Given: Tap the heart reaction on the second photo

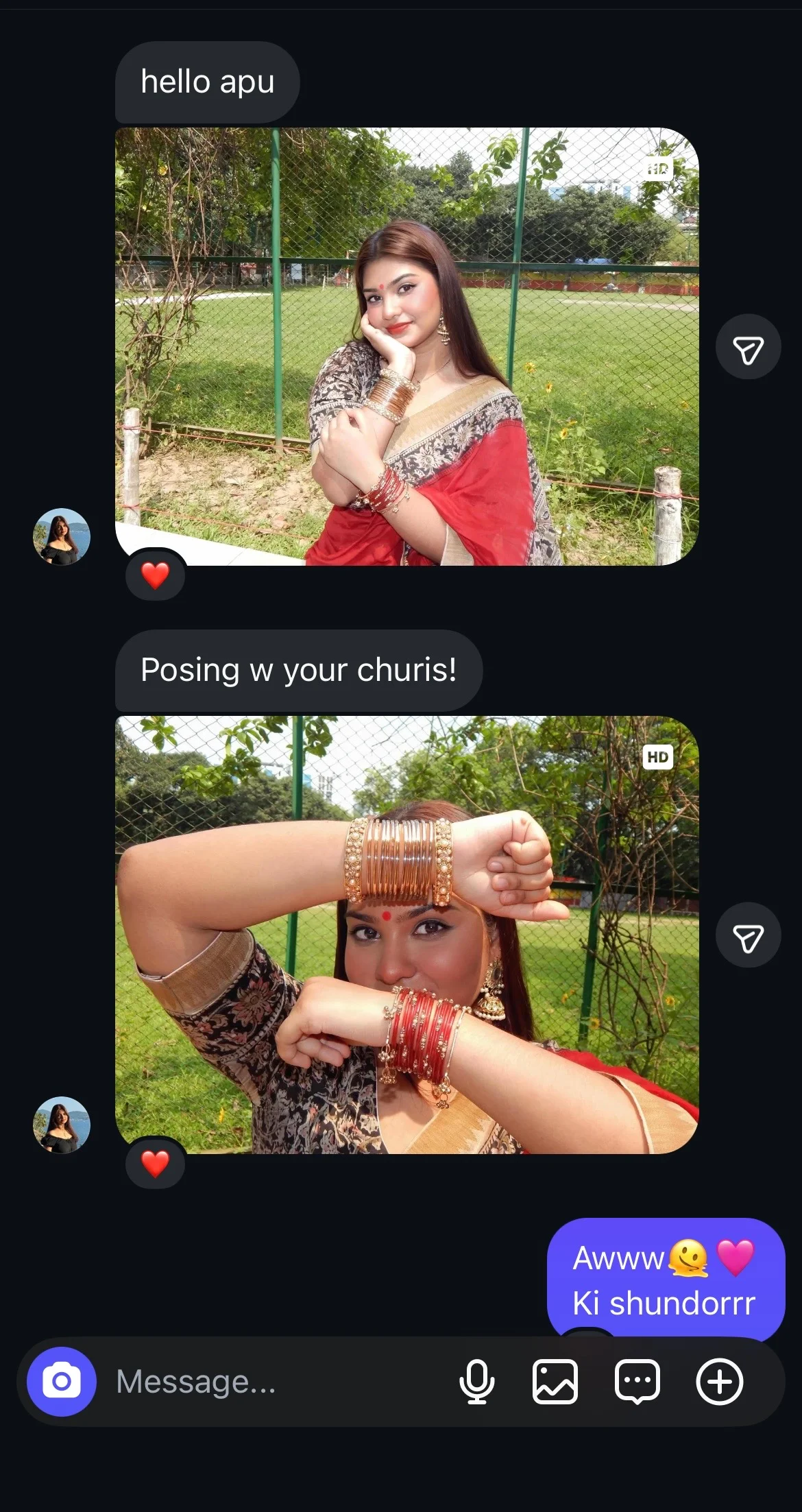Looking at the screenshot, I should 156,1163.
